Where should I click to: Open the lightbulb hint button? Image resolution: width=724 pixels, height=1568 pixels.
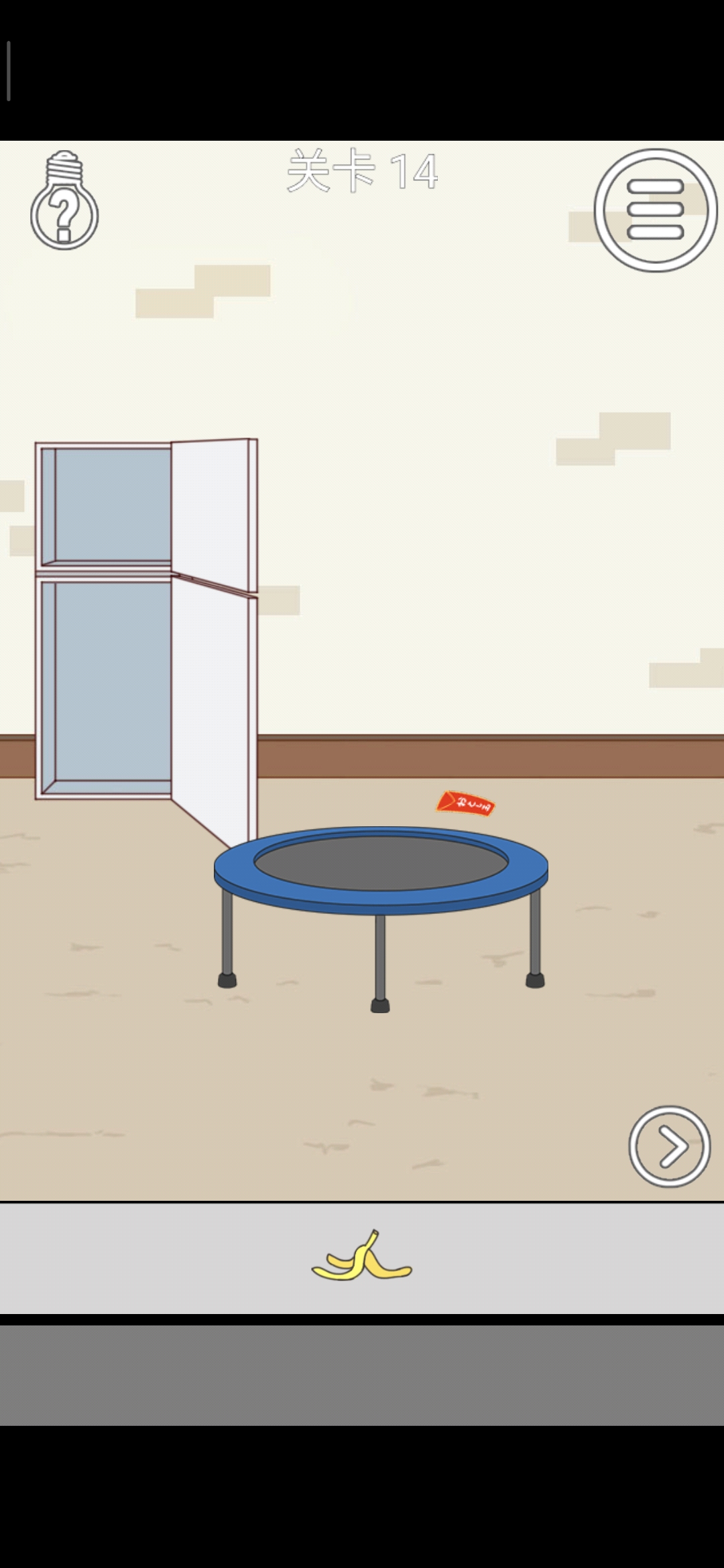click(64, 201)
